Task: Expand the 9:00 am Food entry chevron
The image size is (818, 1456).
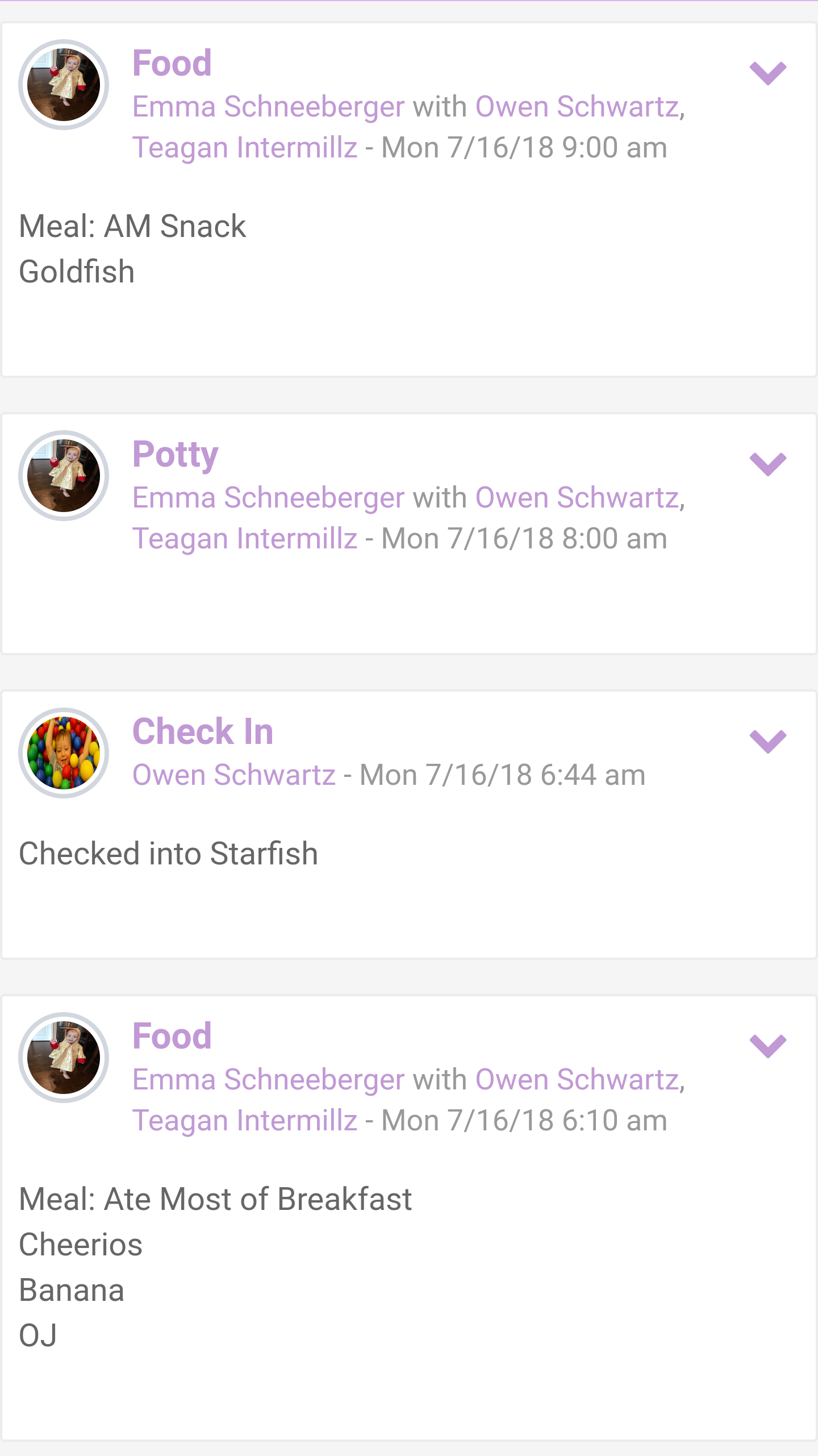Action: pos(767,73)
